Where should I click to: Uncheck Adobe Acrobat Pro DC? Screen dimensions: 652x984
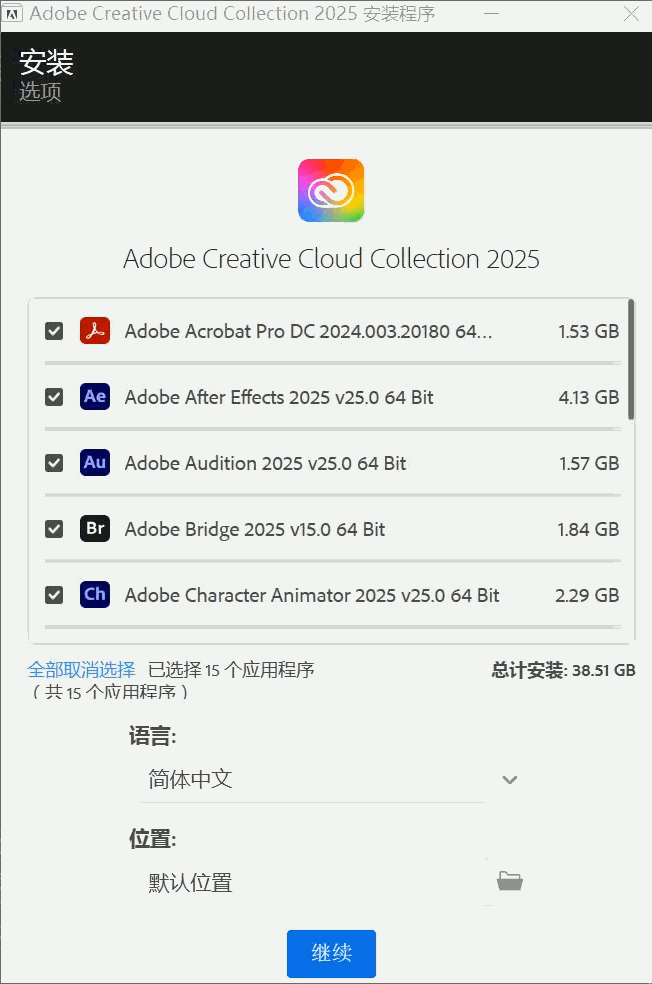(54, 331)
